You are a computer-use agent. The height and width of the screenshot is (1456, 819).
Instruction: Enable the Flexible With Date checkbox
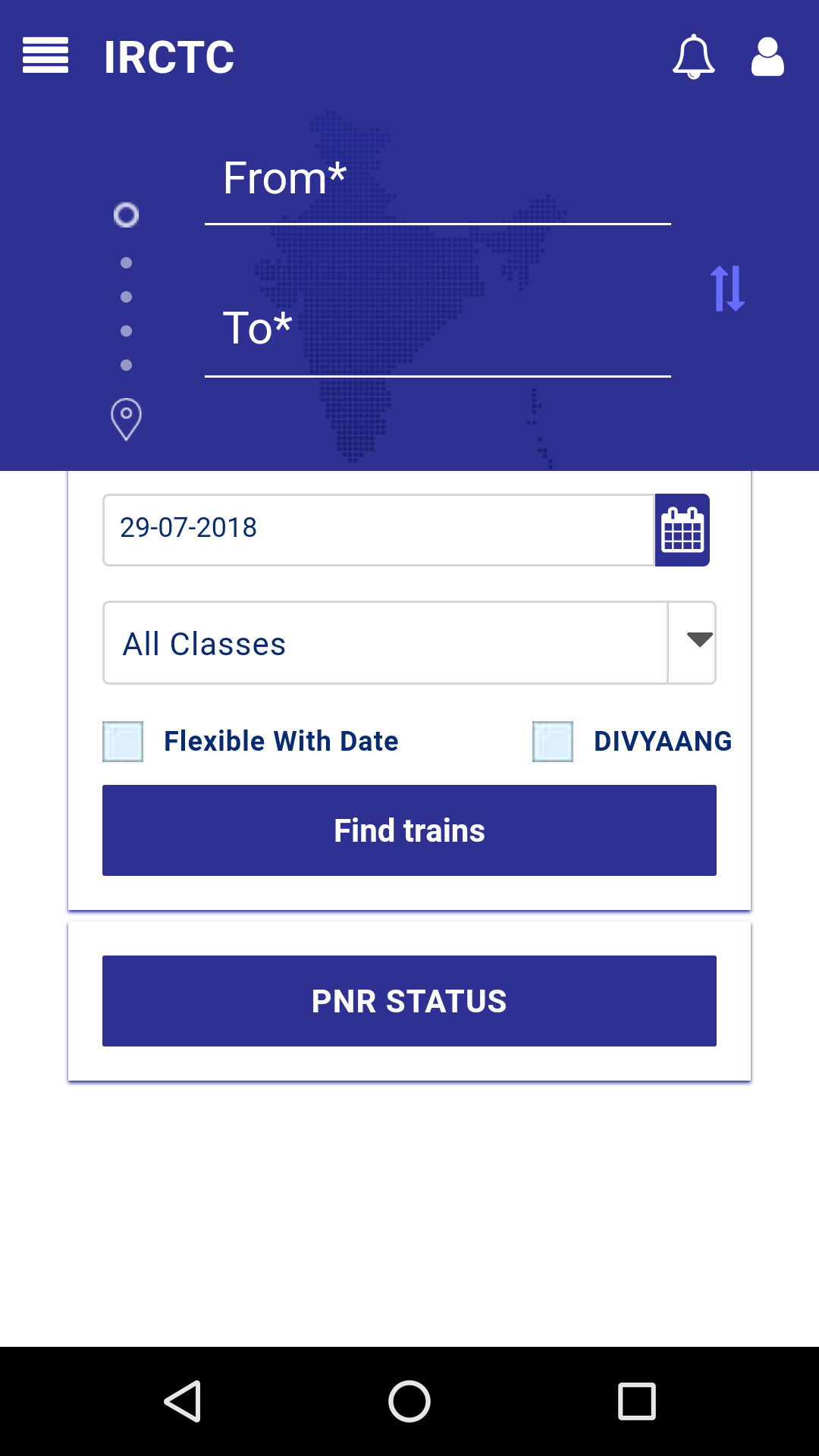(x=122, y=742)
